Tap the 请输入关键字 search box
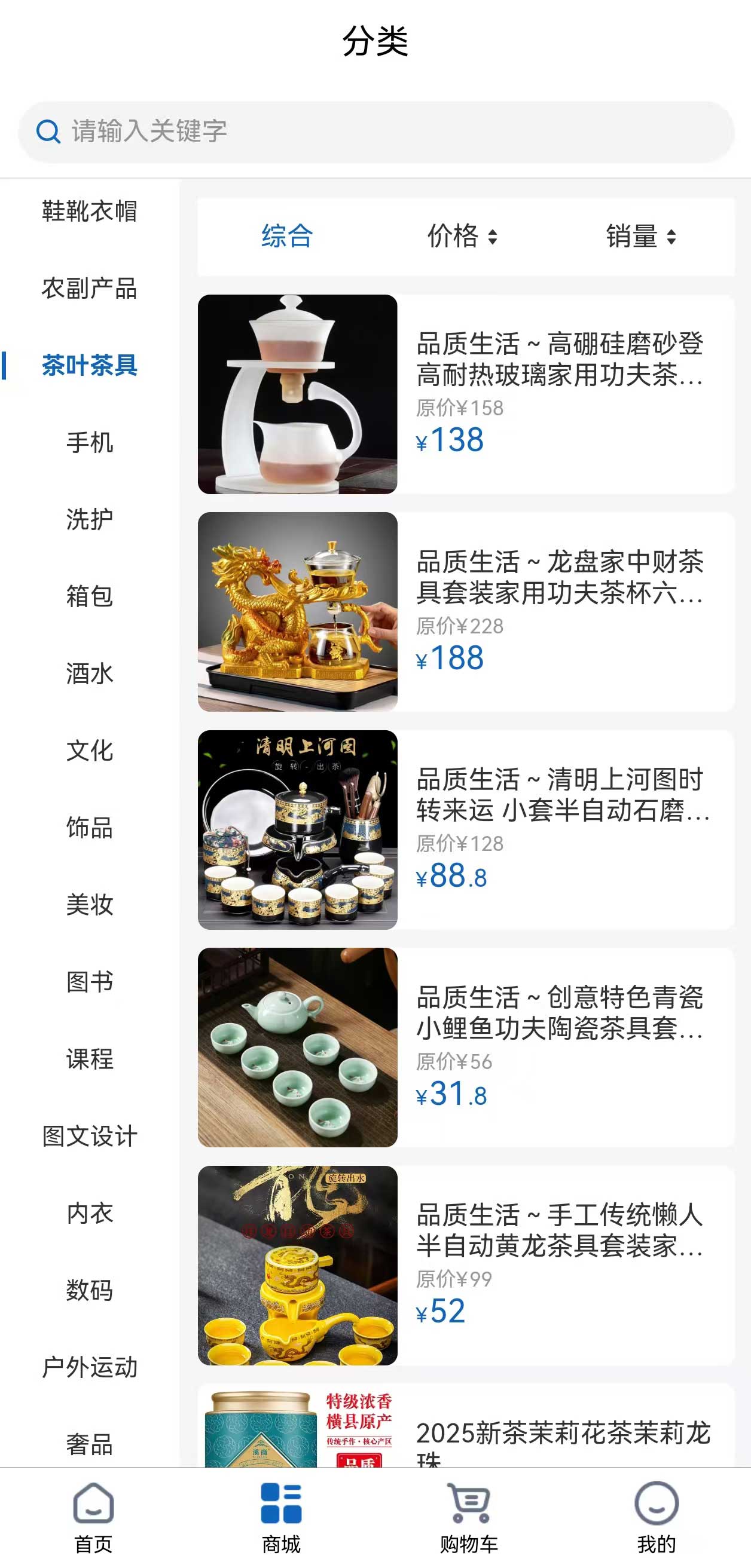Viewport: 751px width, 1568px height. click(375, 131)
